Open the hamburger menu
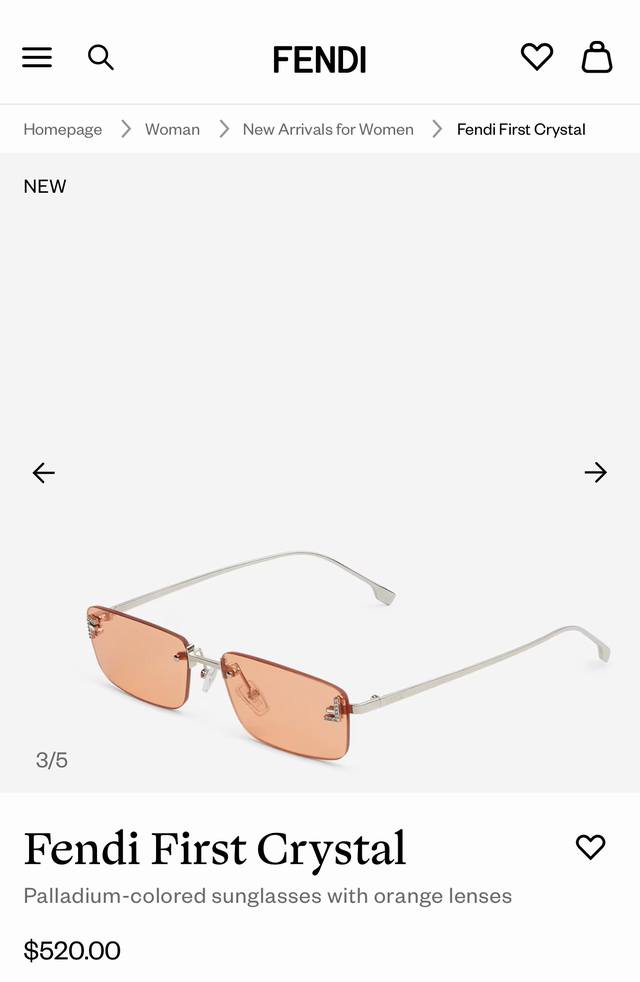Viewport: 640px width, 982px height. click(37, 58)
